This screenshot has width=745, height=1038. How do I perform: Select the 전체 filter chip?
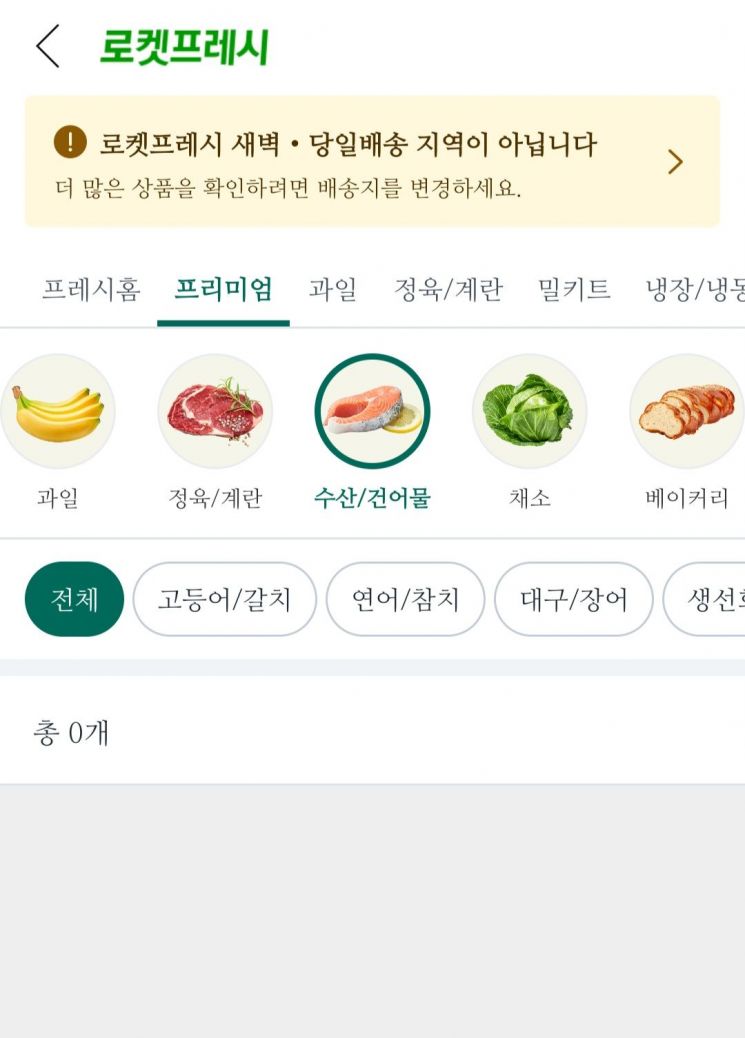(x=72, y=599)
